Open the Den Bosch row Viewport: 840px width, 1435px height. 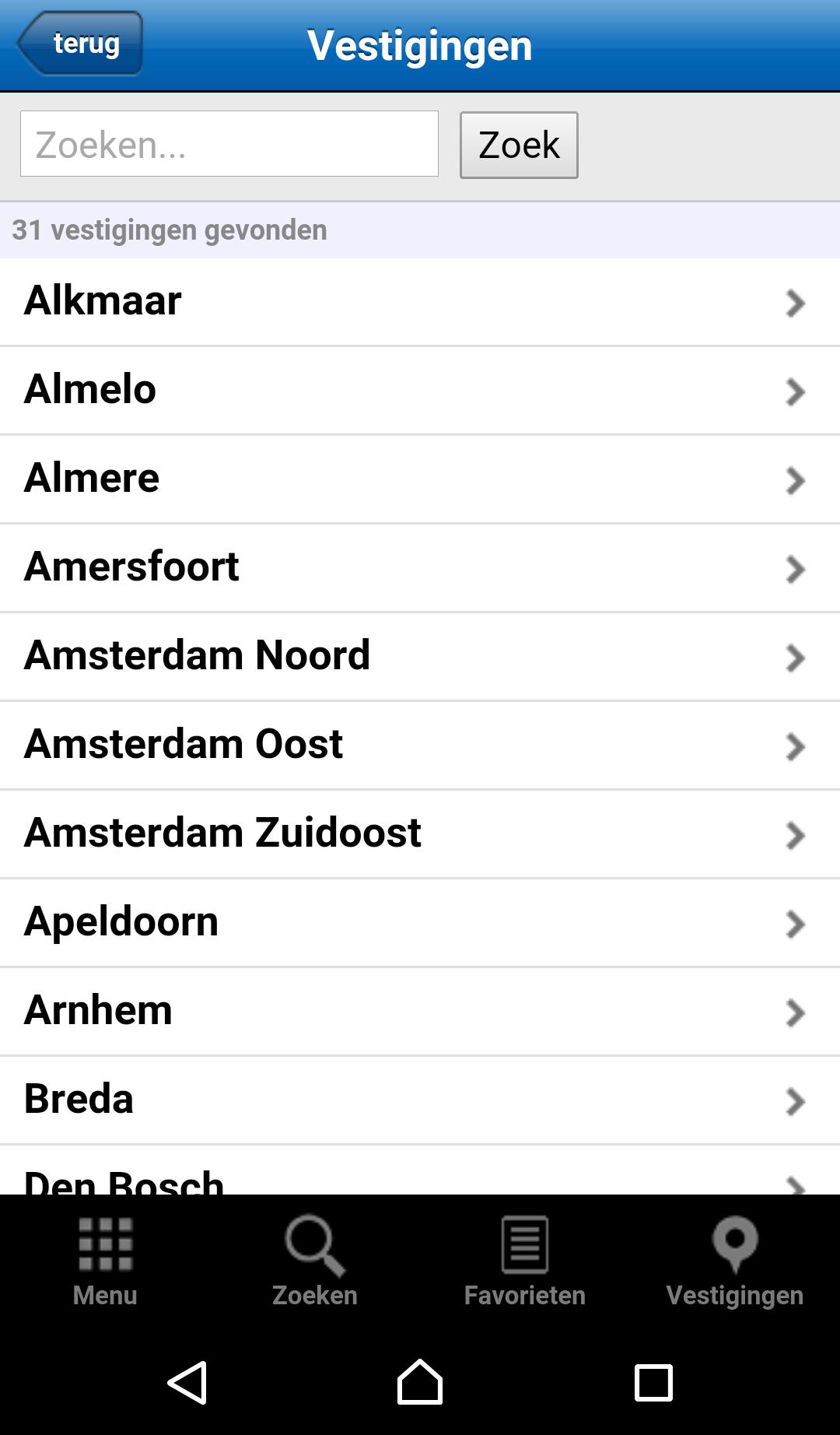(420, 1175)
